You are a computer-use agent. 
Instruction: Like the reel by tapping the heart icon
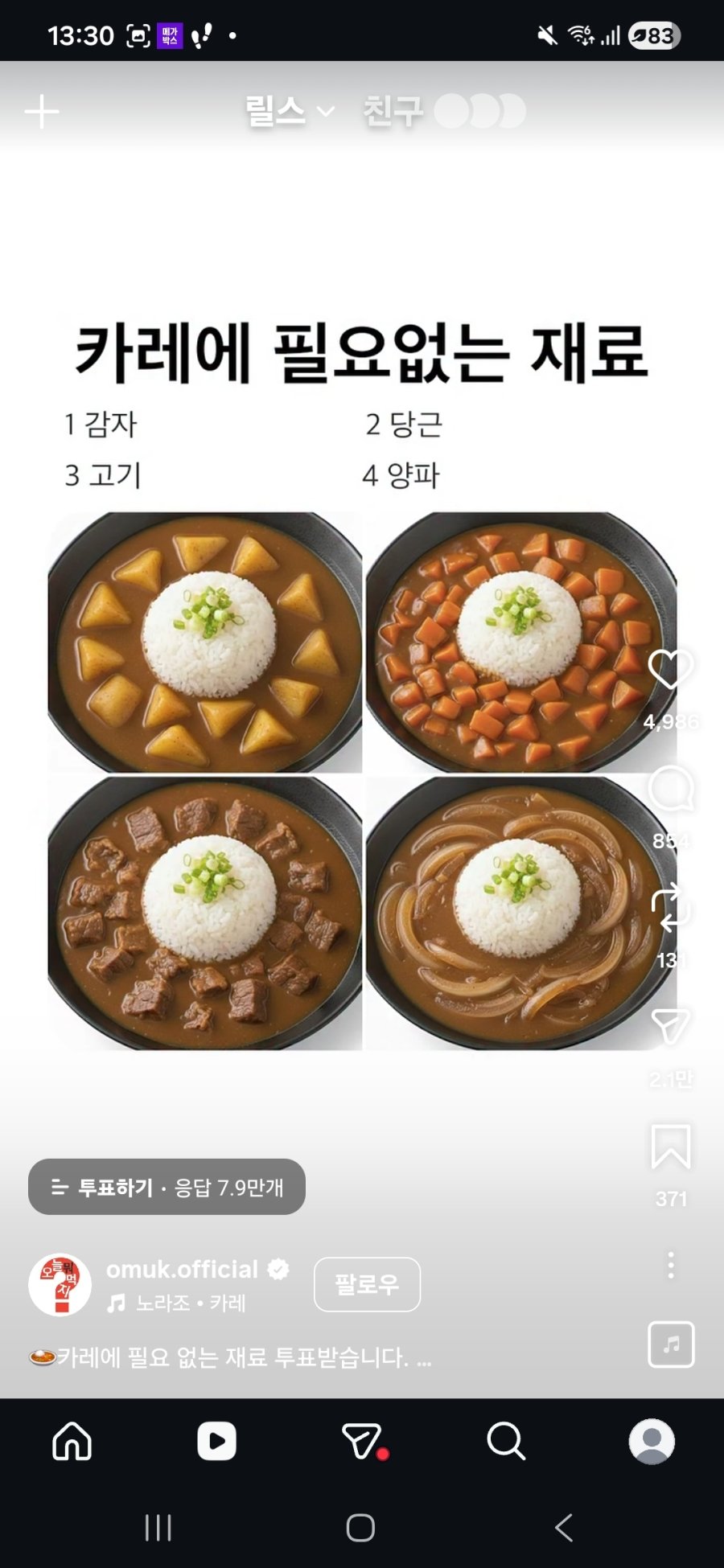[670, 670]
